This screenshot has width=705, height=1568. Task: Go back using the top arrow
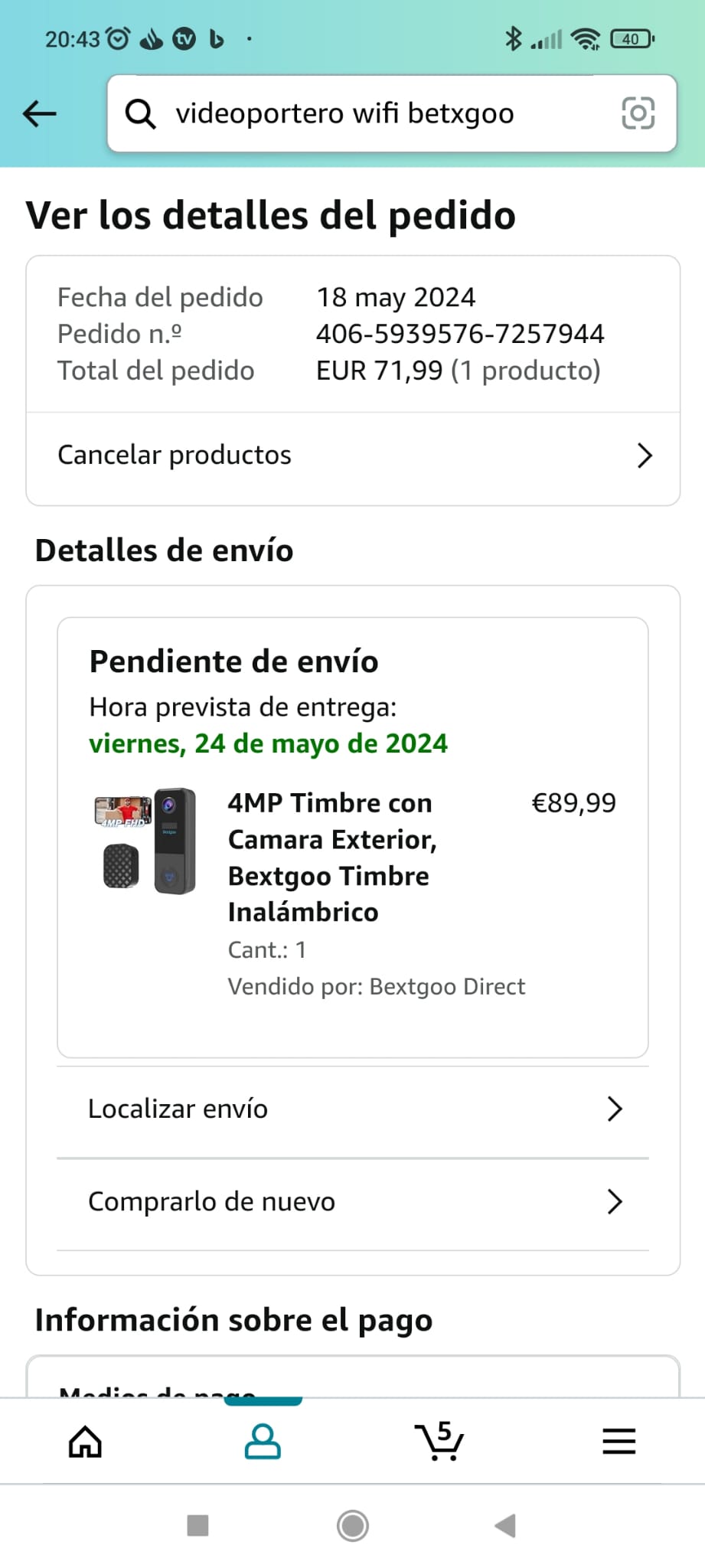coord(40,114)
